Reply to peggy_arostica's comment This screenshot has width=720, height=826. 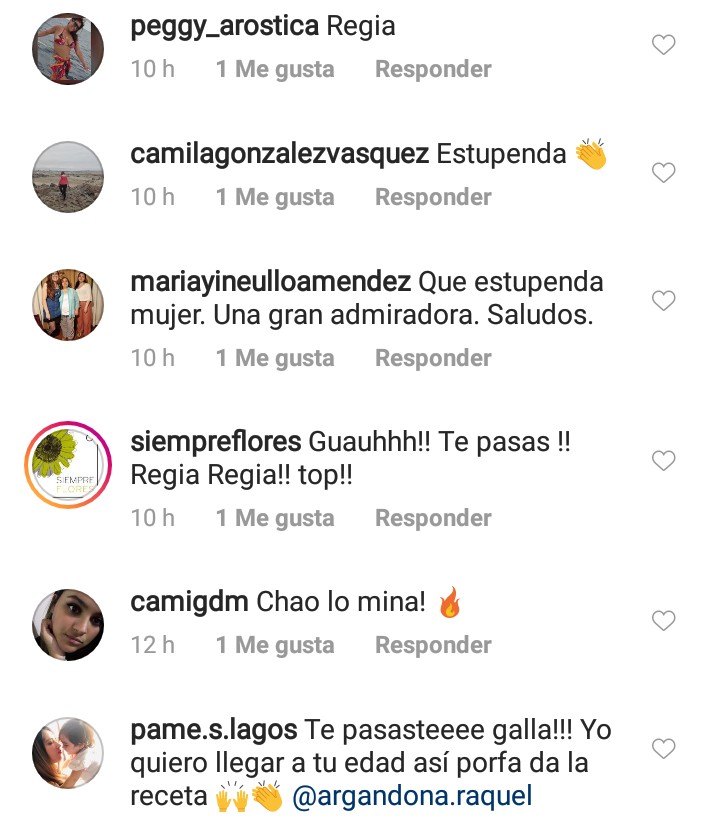click(433, 69)
